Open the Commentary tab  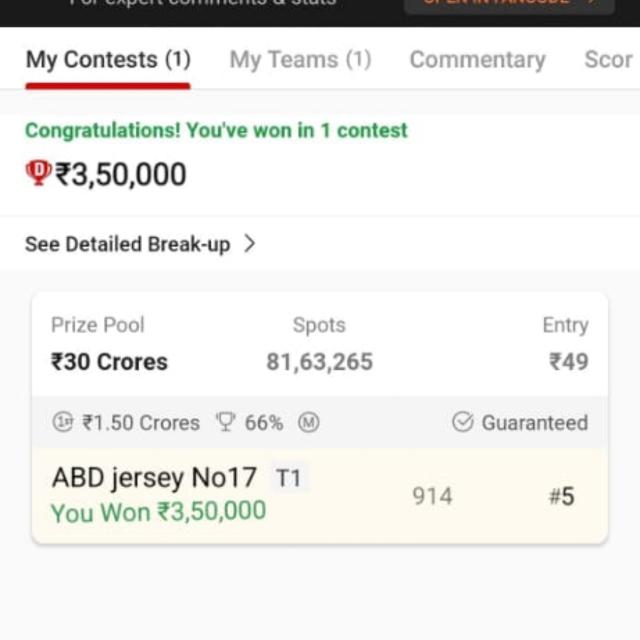477,60
